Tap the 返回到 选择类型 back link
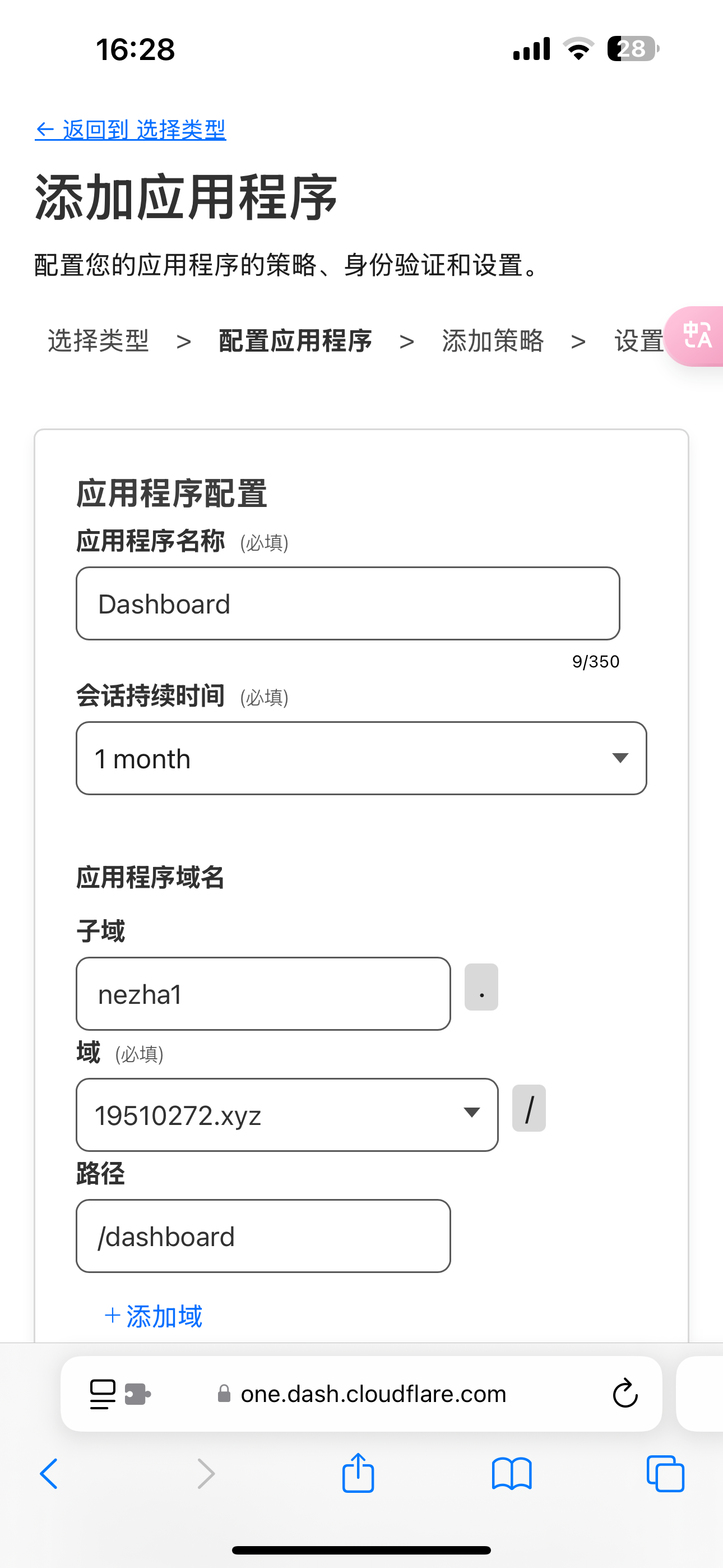 coord(130,130)
